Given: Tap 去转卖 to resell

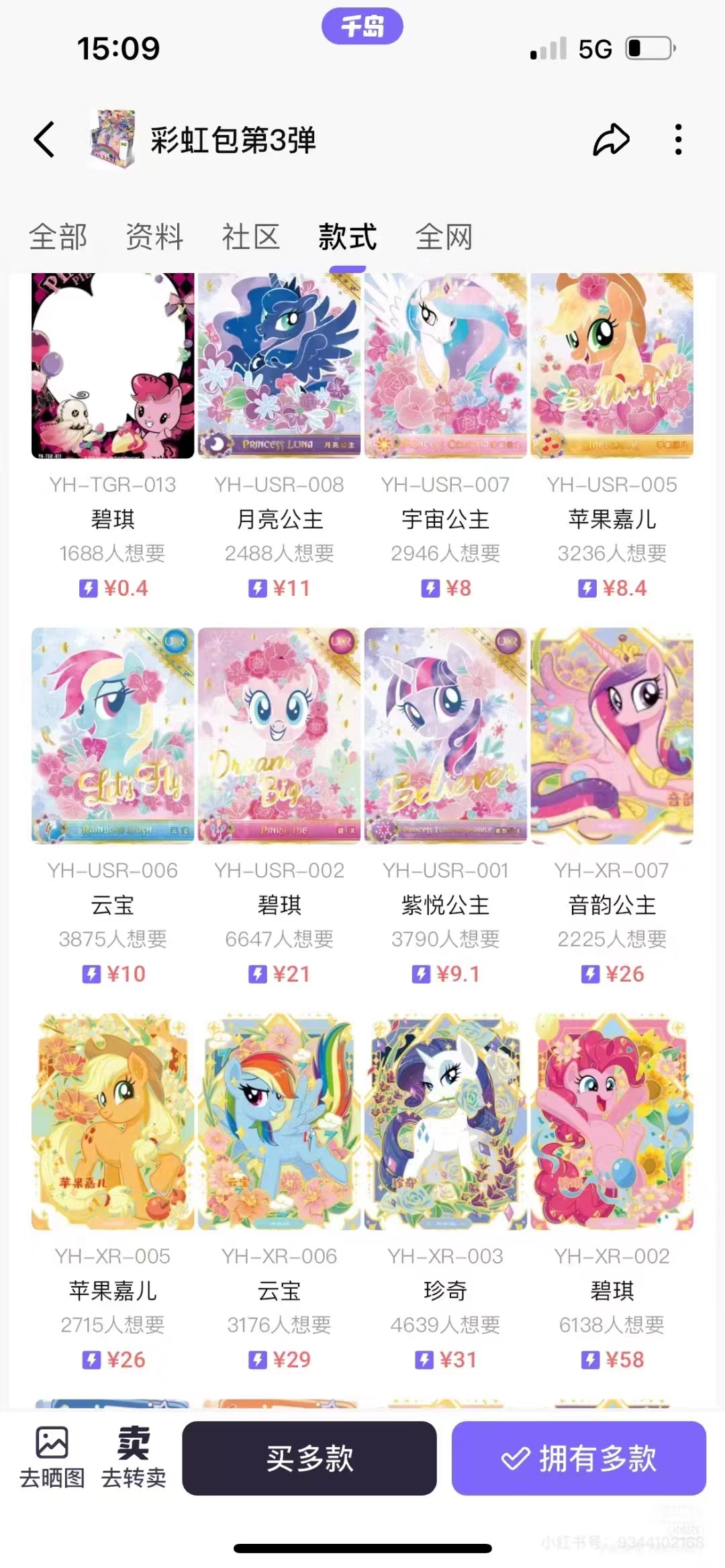Looking at the screenshot, I should click(134, 1457).
